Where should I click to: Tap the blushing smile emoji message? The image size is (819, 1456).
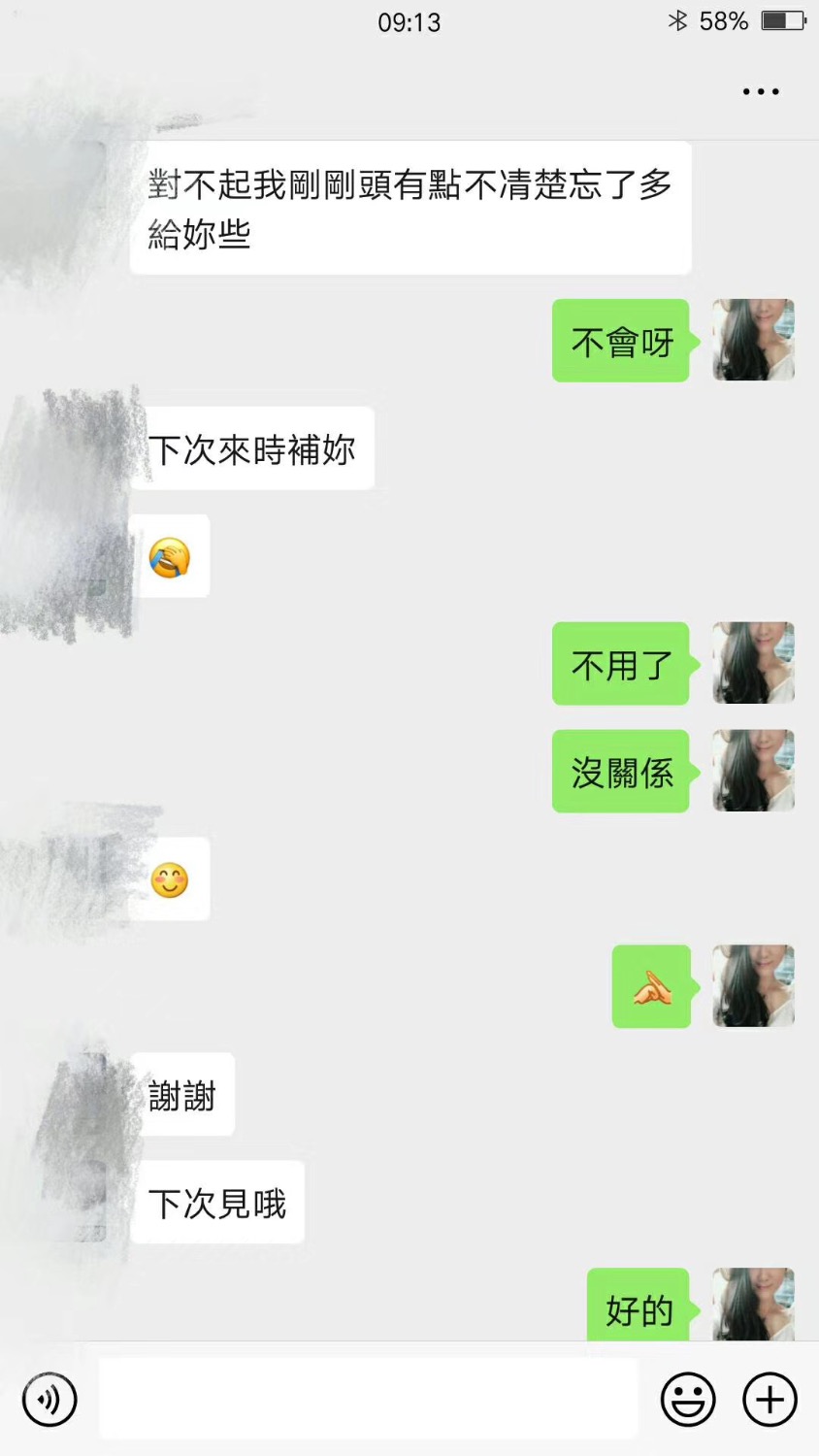click(170, 878)
